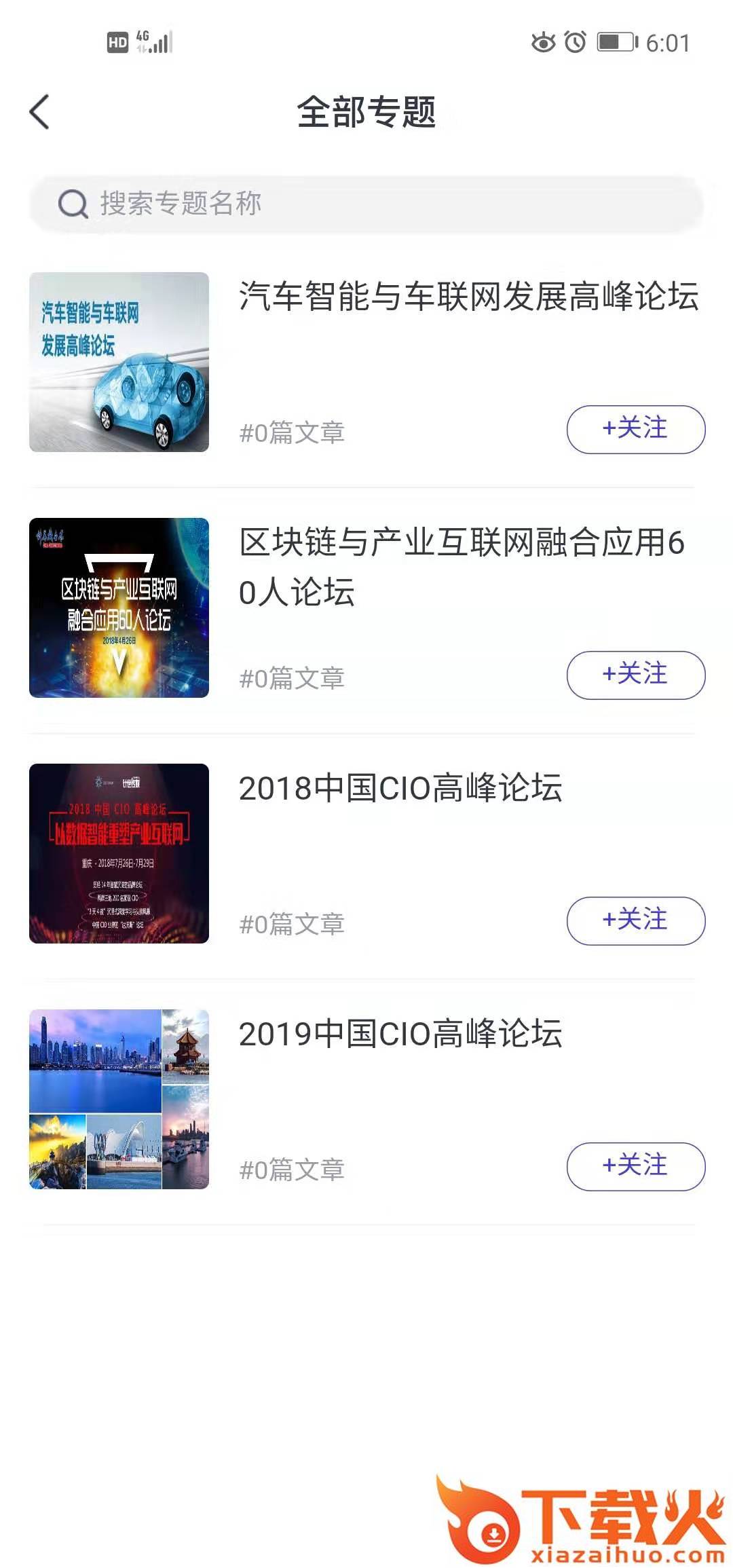
Task: Open the 2018中国CIO高峰论坛 topic thumbnail
Action: tap(119, 854)
